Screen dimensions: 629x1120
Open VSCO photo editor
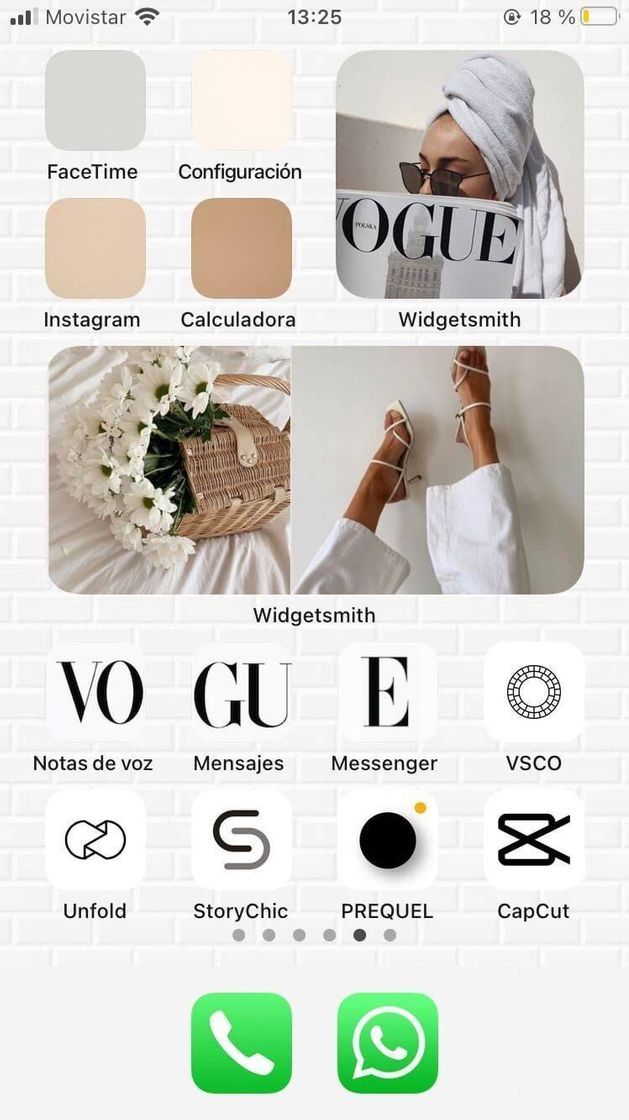point(533,692)
